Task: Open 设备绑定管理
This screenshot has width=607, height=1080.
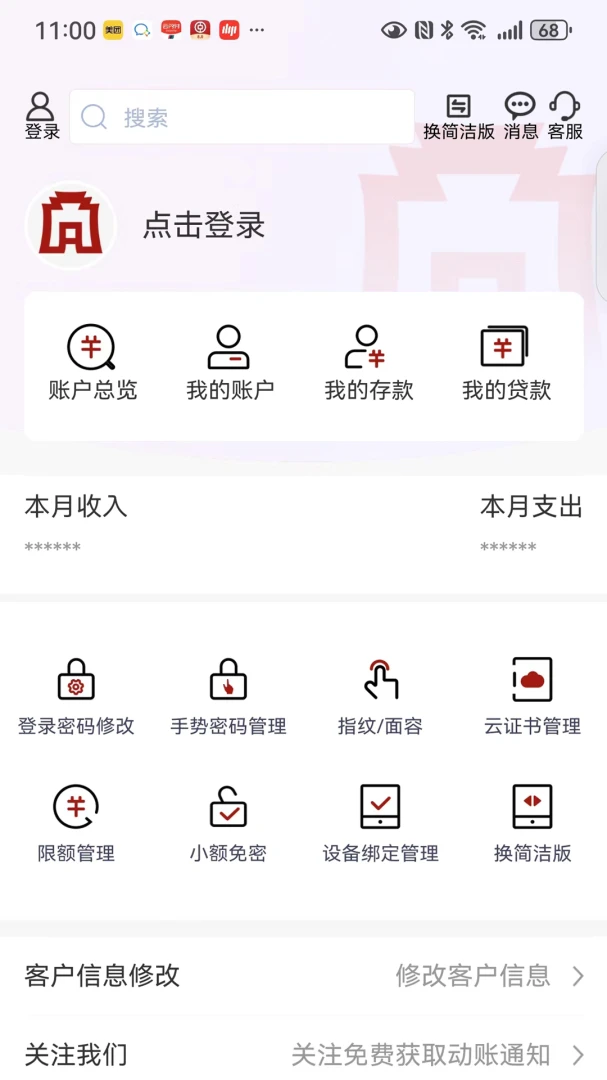Action: (x=380, y=824)
